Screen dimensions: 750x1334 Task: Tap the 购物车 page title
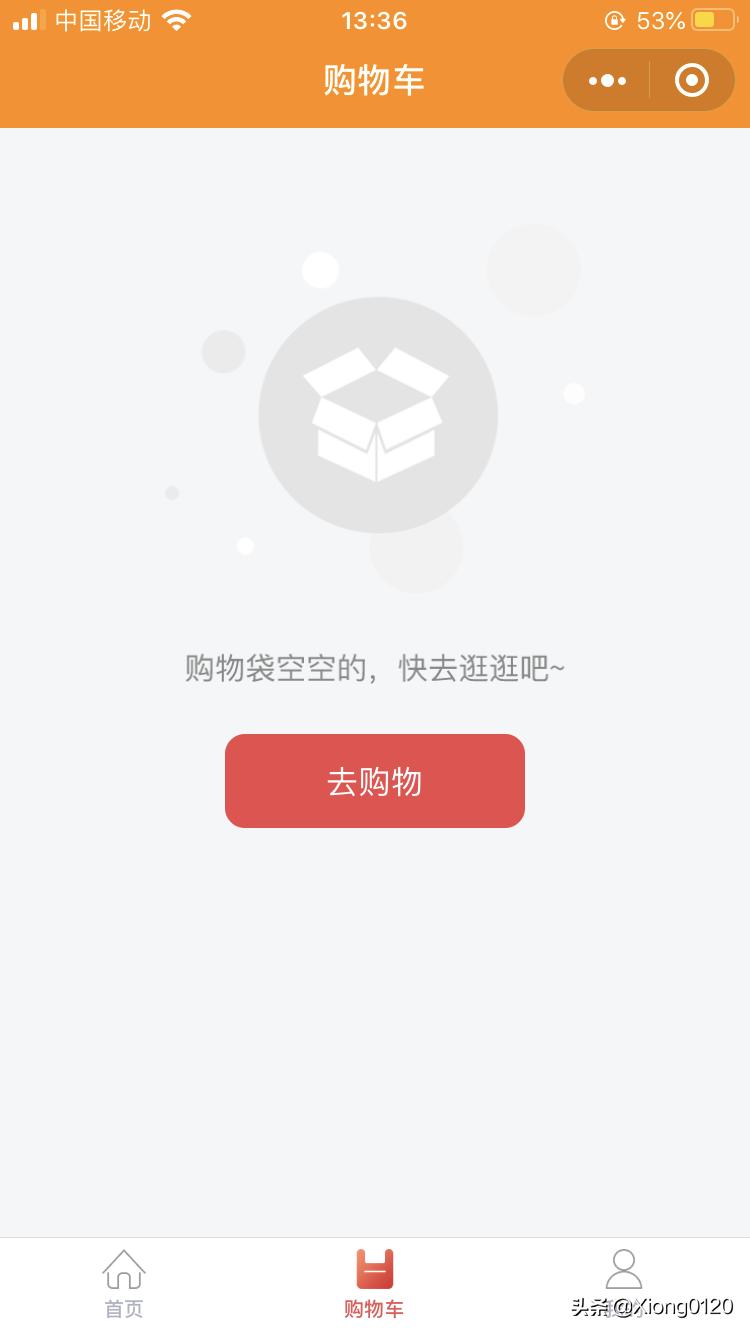[374, 80]
